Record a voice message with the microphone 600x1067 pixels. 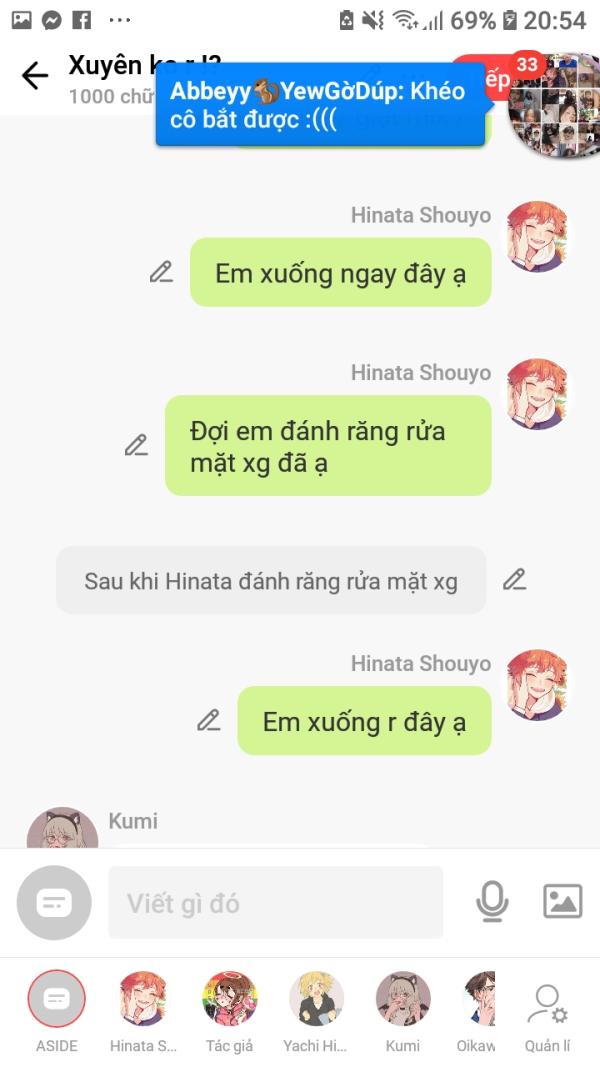pyautogui.click(x=492, y=901)
